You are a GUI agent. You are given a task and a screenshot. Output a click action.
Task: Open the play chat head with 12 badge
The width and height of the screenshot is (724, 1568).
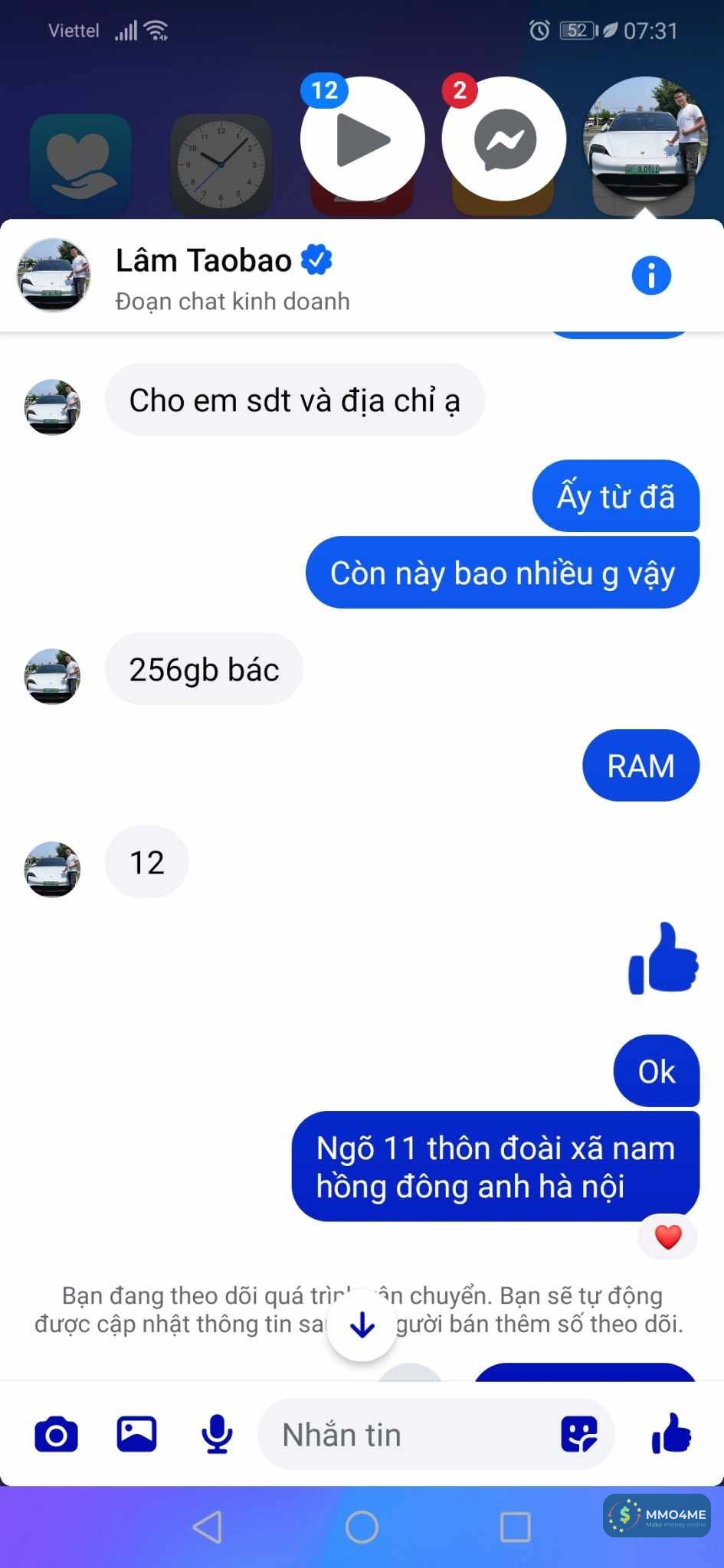click(x=362, y=139)
